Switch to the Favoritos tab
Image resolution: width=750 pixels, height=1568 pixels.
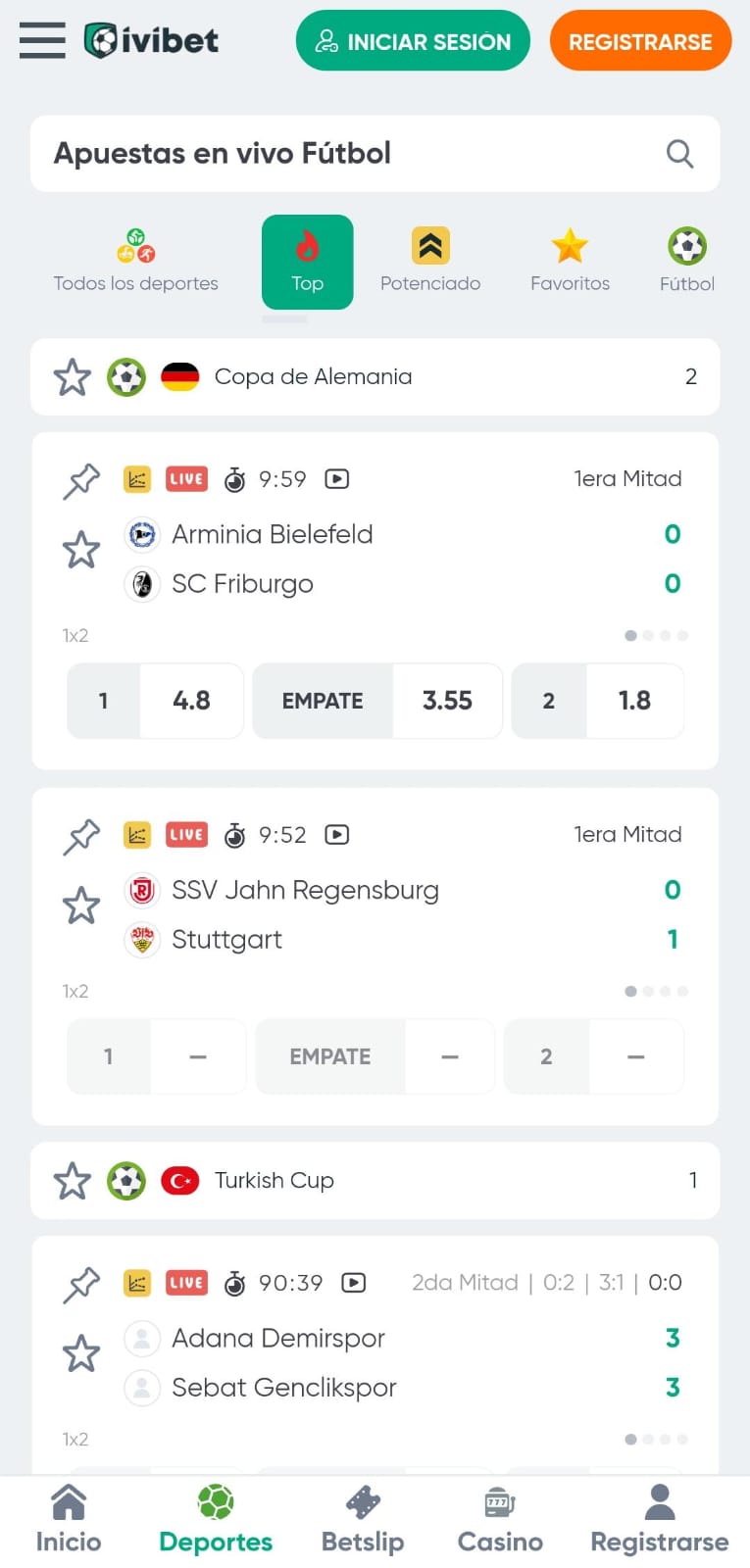[x=570, y=261]
